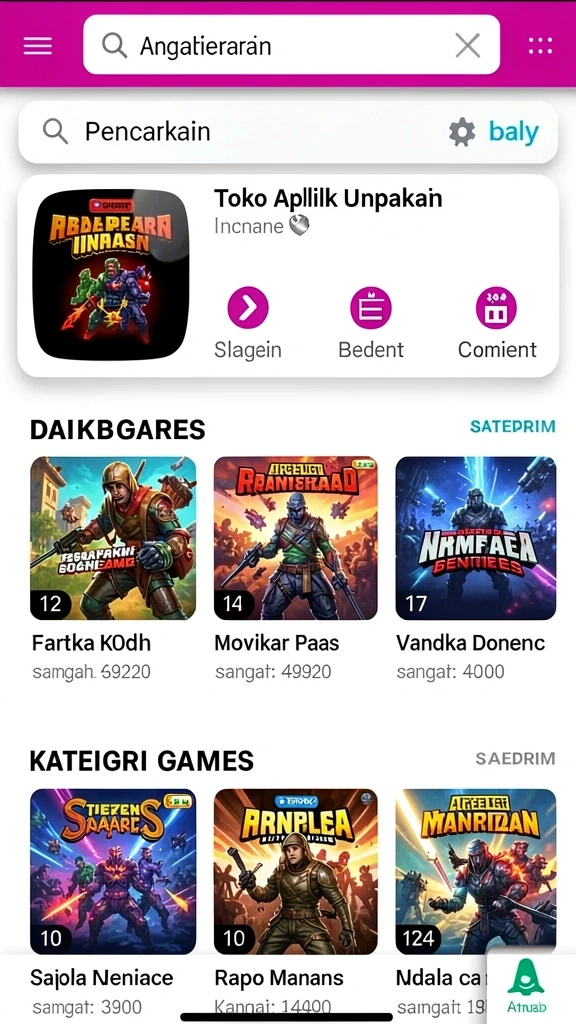The height and width of the screenshot is (1024, 576).
Task: Open the grid dots menu
Action: click(540, 46)
